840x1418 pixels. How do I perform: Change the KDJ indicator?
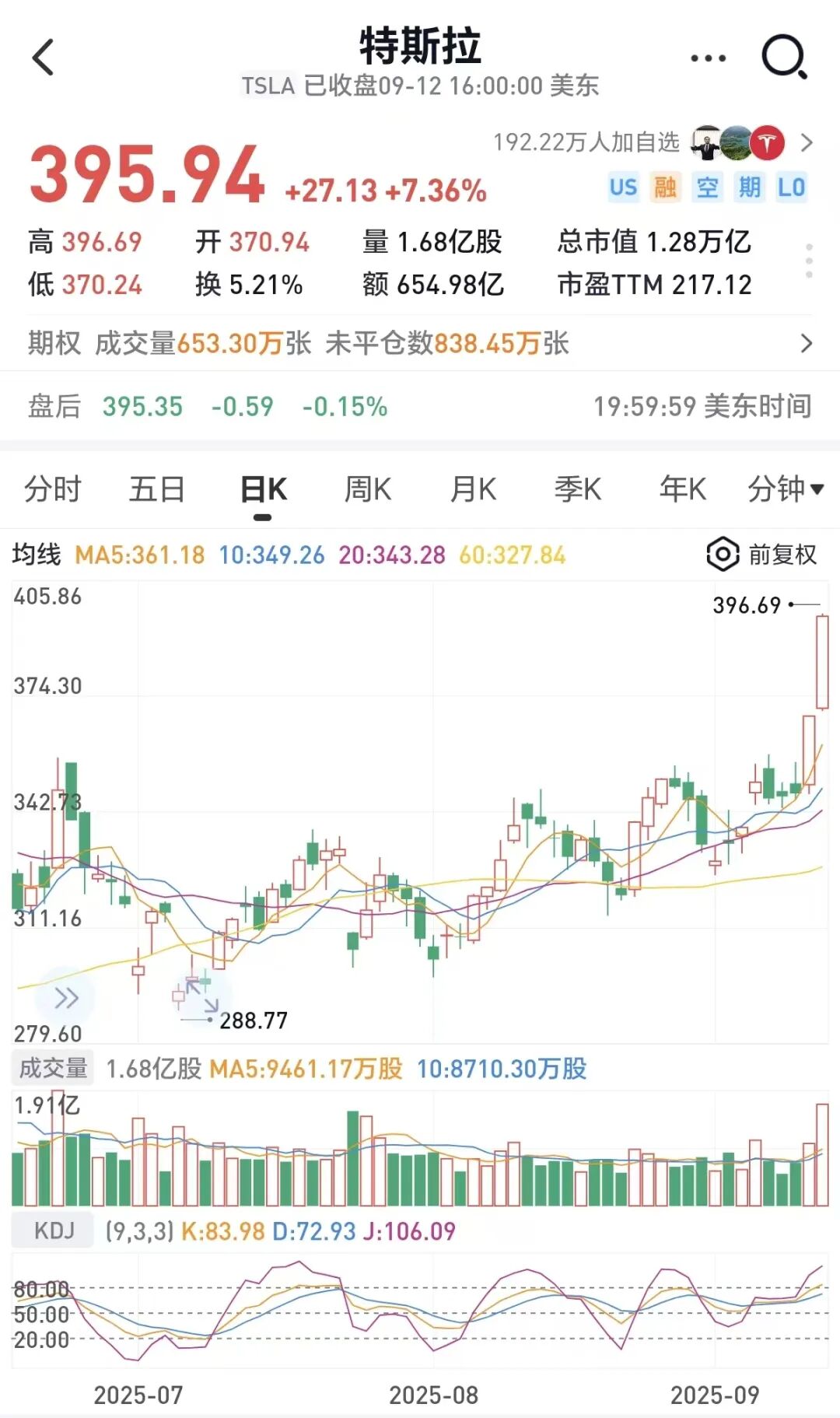pos(54,1231)
